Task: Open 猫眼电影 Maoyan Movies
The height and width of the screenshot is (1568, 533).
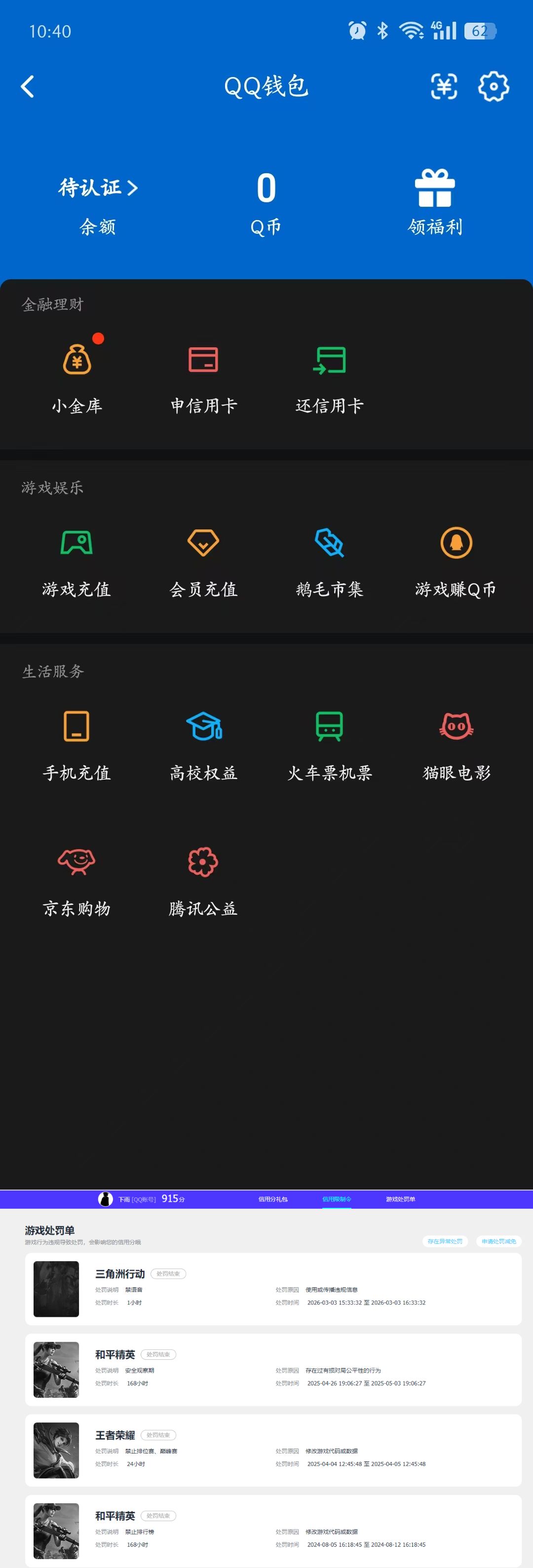Action: click(x=456, y=727)
